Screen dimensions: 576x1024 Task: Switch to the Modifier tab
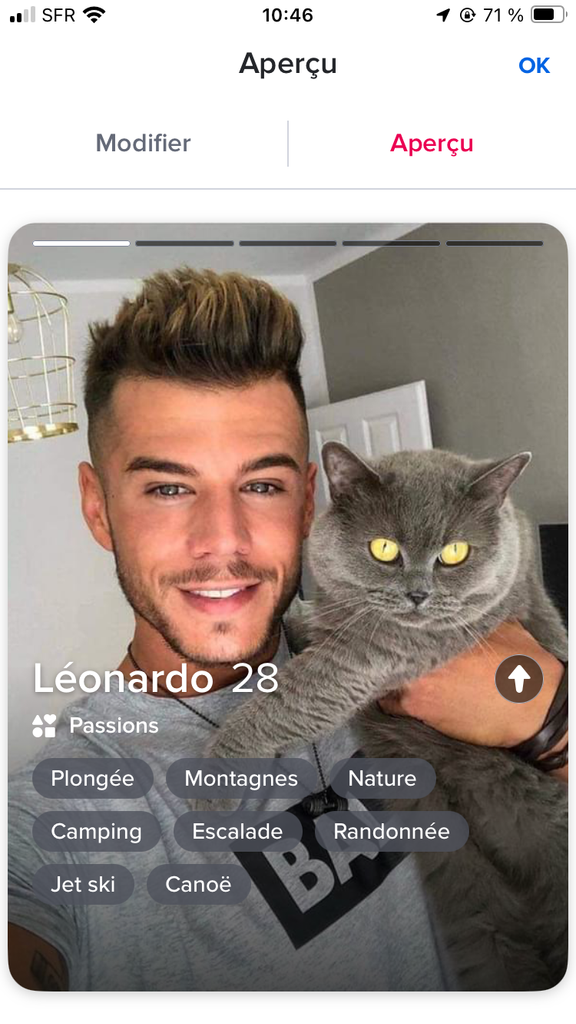(143, 143)
